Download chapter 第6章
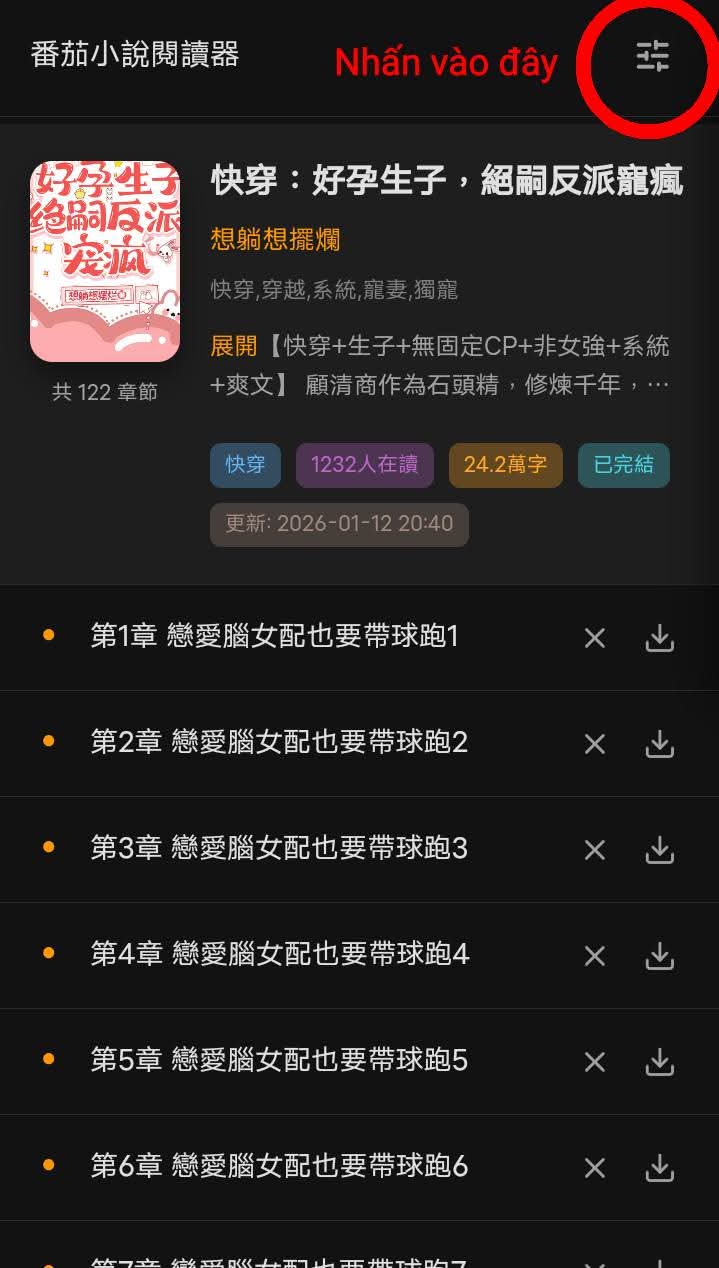Image resolution: width=719 pixels, height=1268 pixels. (x=659, y=1168)
